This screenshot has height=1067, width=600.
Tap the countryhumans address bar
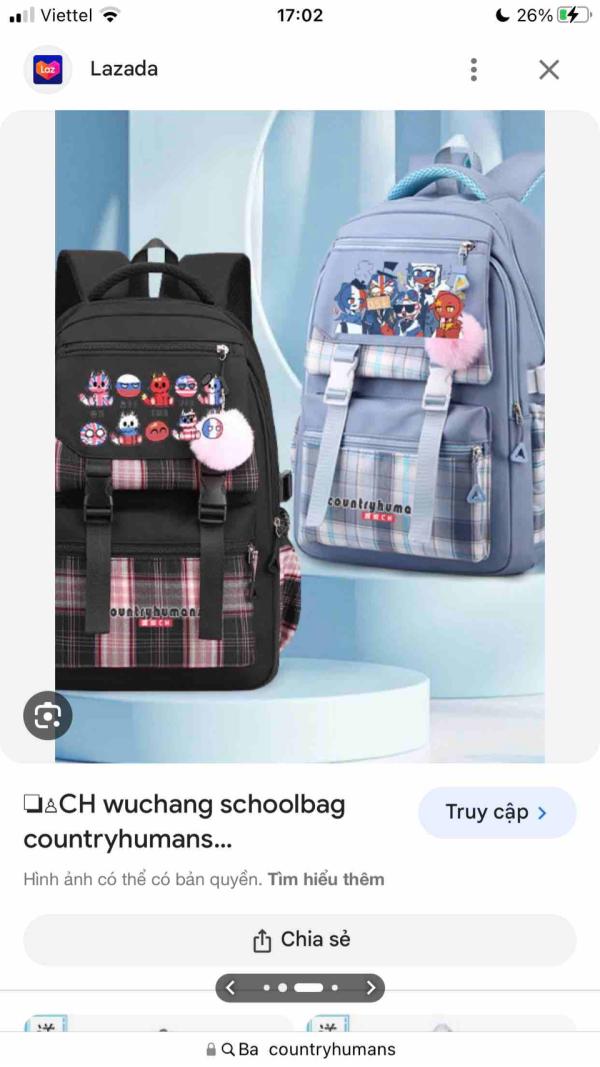tap(300, 1049)
